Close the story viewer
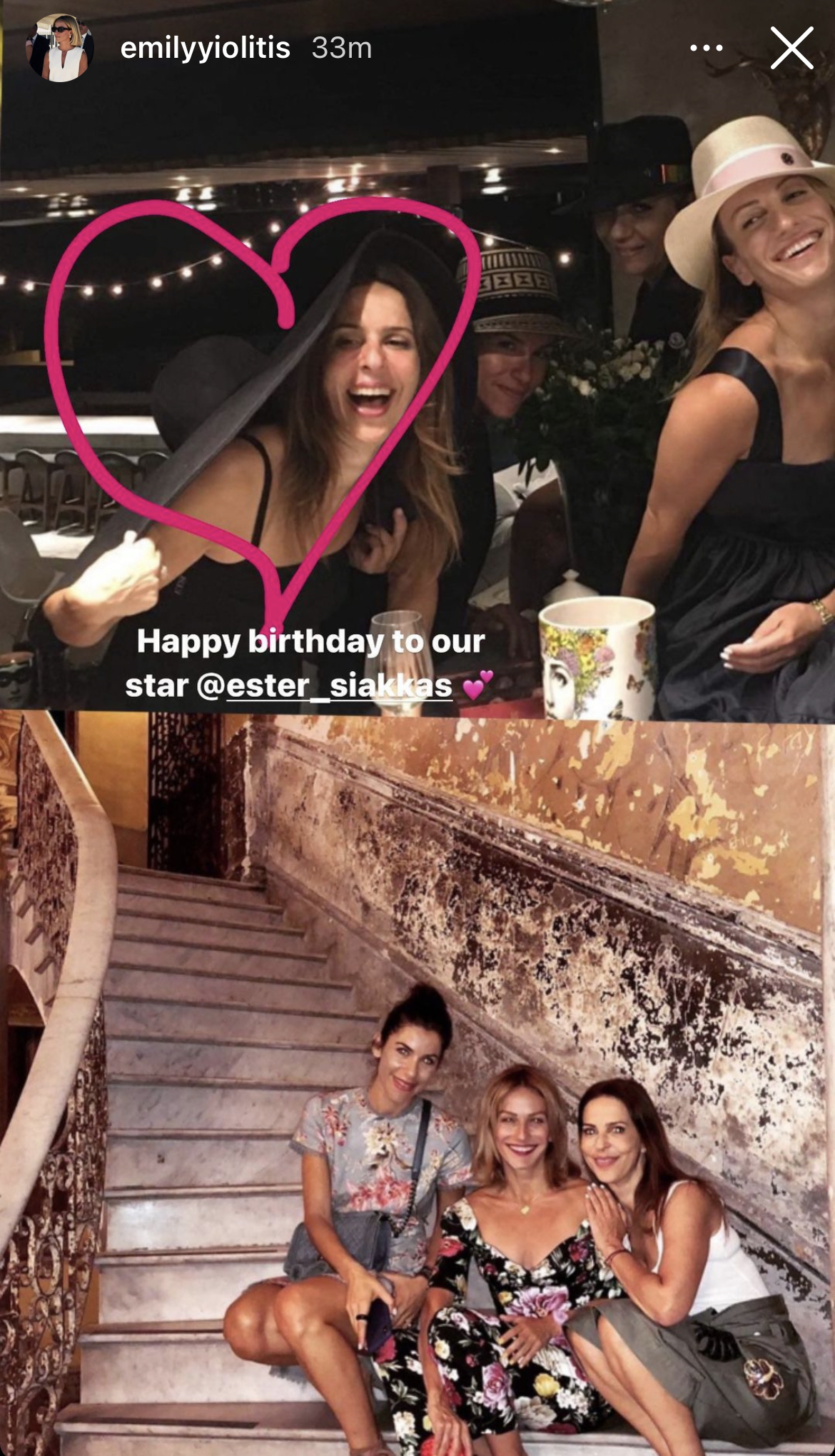The image size is (835, 1456). point(791,48)
